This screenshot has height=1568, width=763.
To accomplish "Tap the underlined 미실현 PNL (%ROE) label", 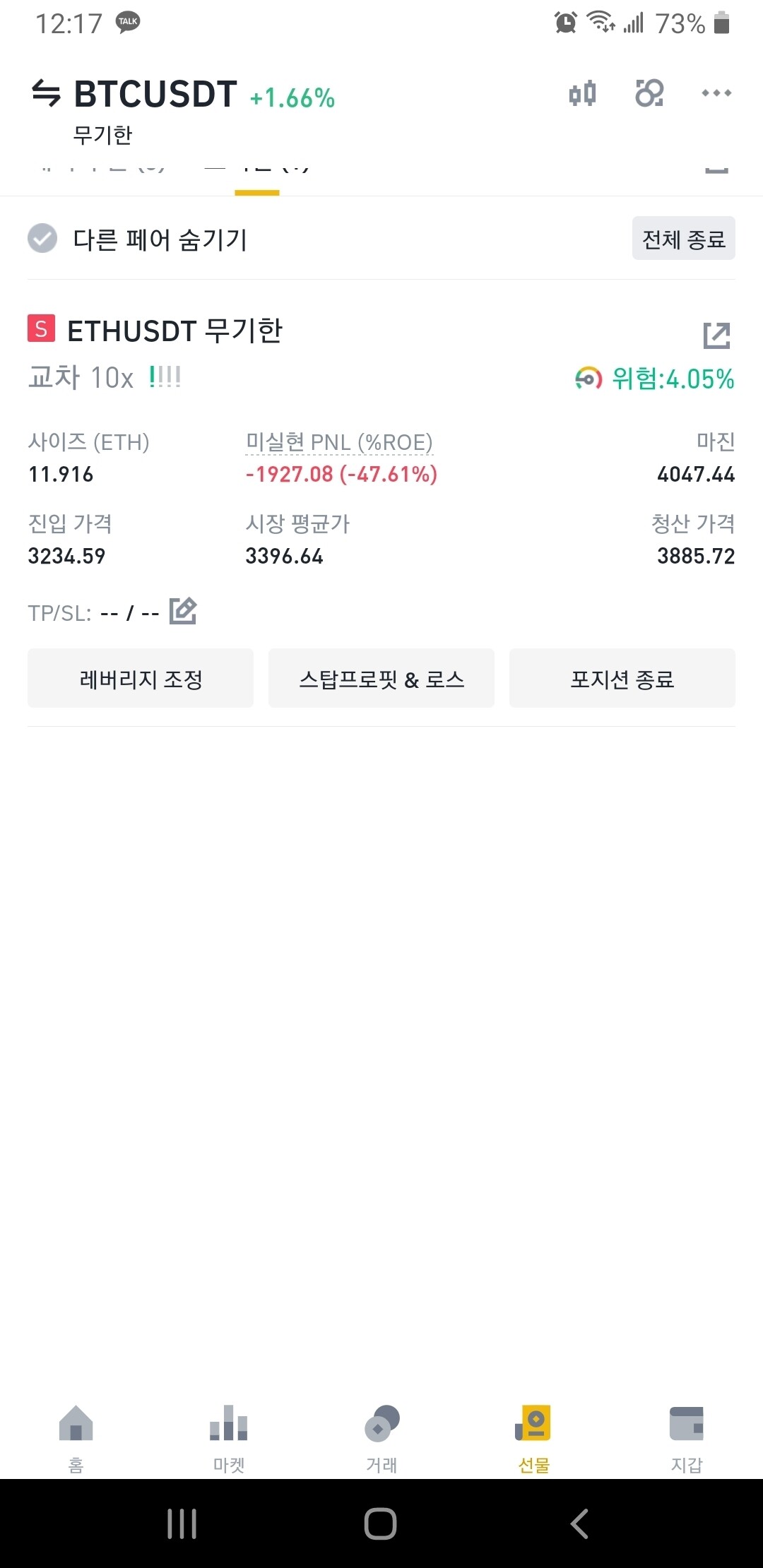I will [339, 443].
